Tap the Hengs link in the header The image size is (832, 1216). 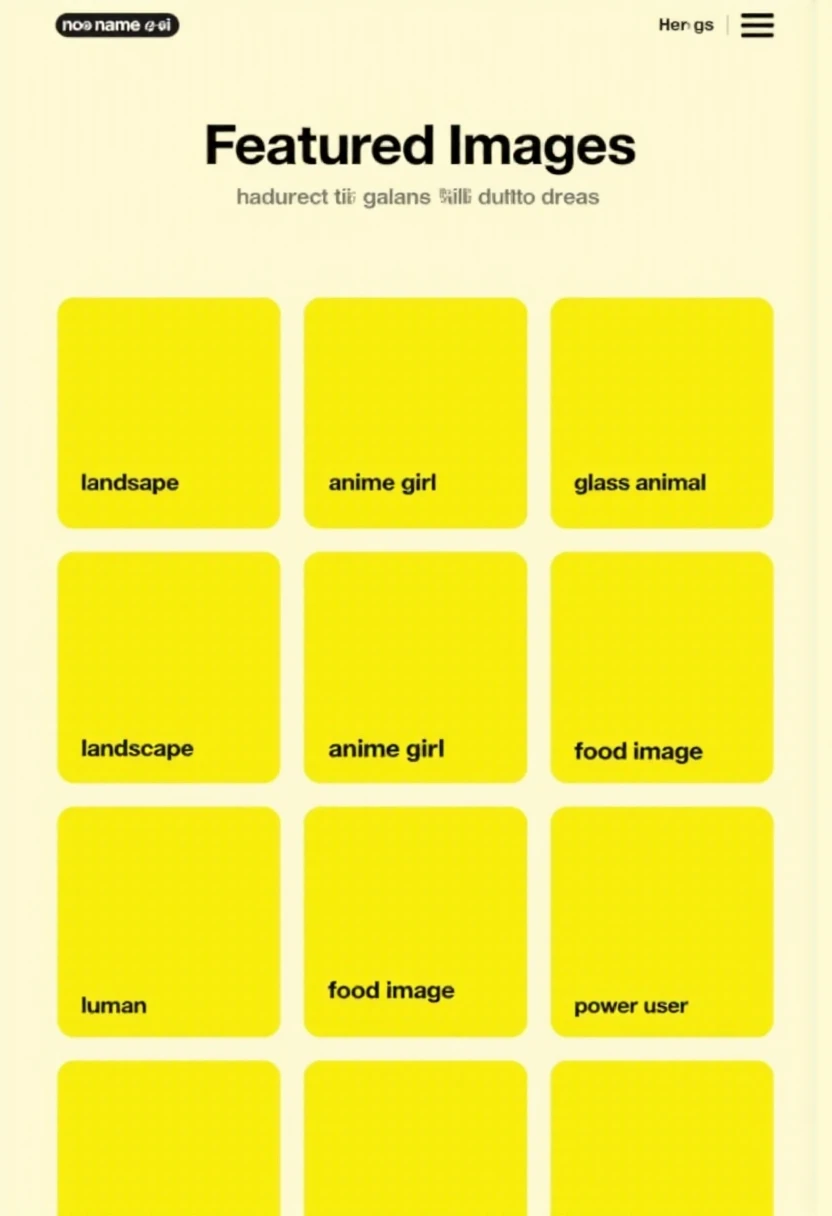click(x=686, y=25)
